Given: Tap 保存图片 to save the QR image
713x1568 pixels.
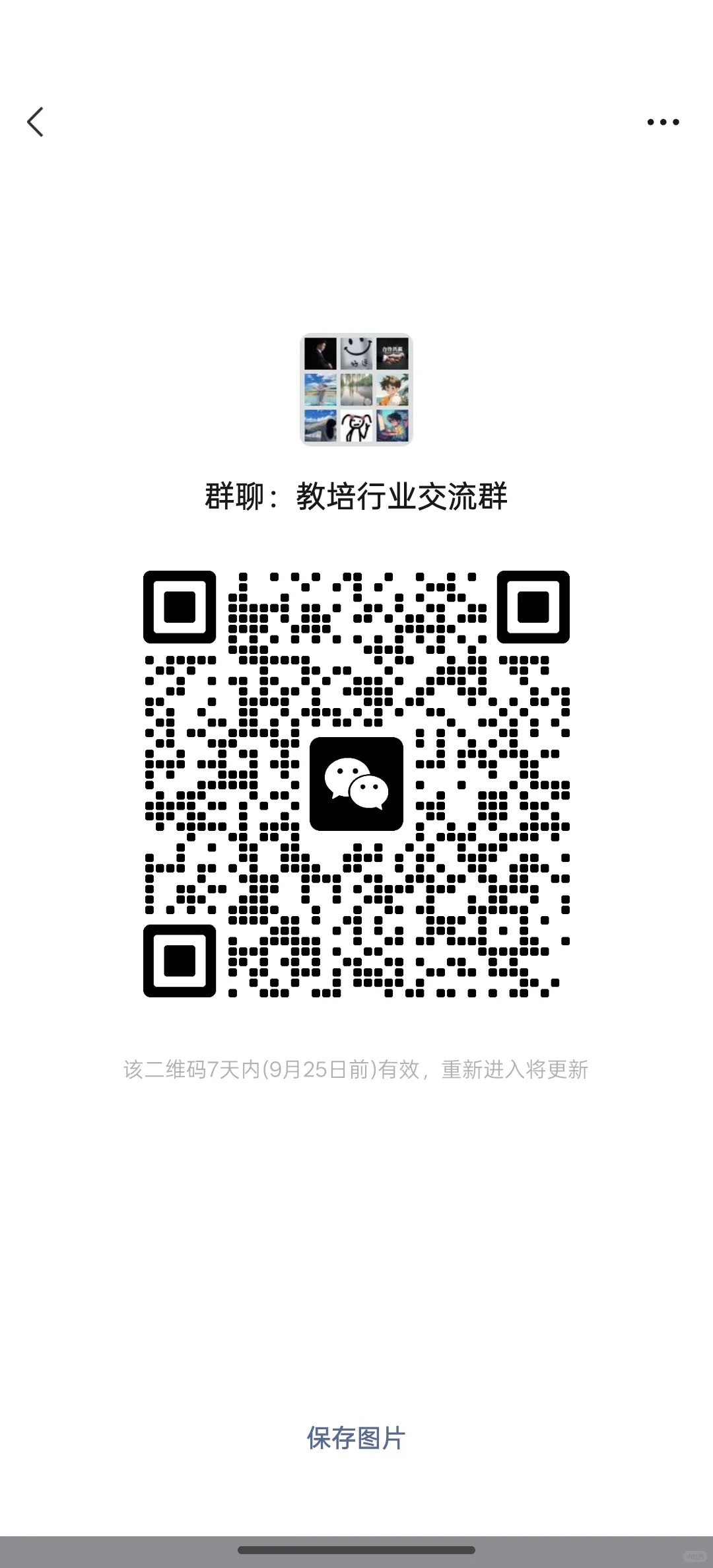Looking at the screenshot, I should 356,1438.
